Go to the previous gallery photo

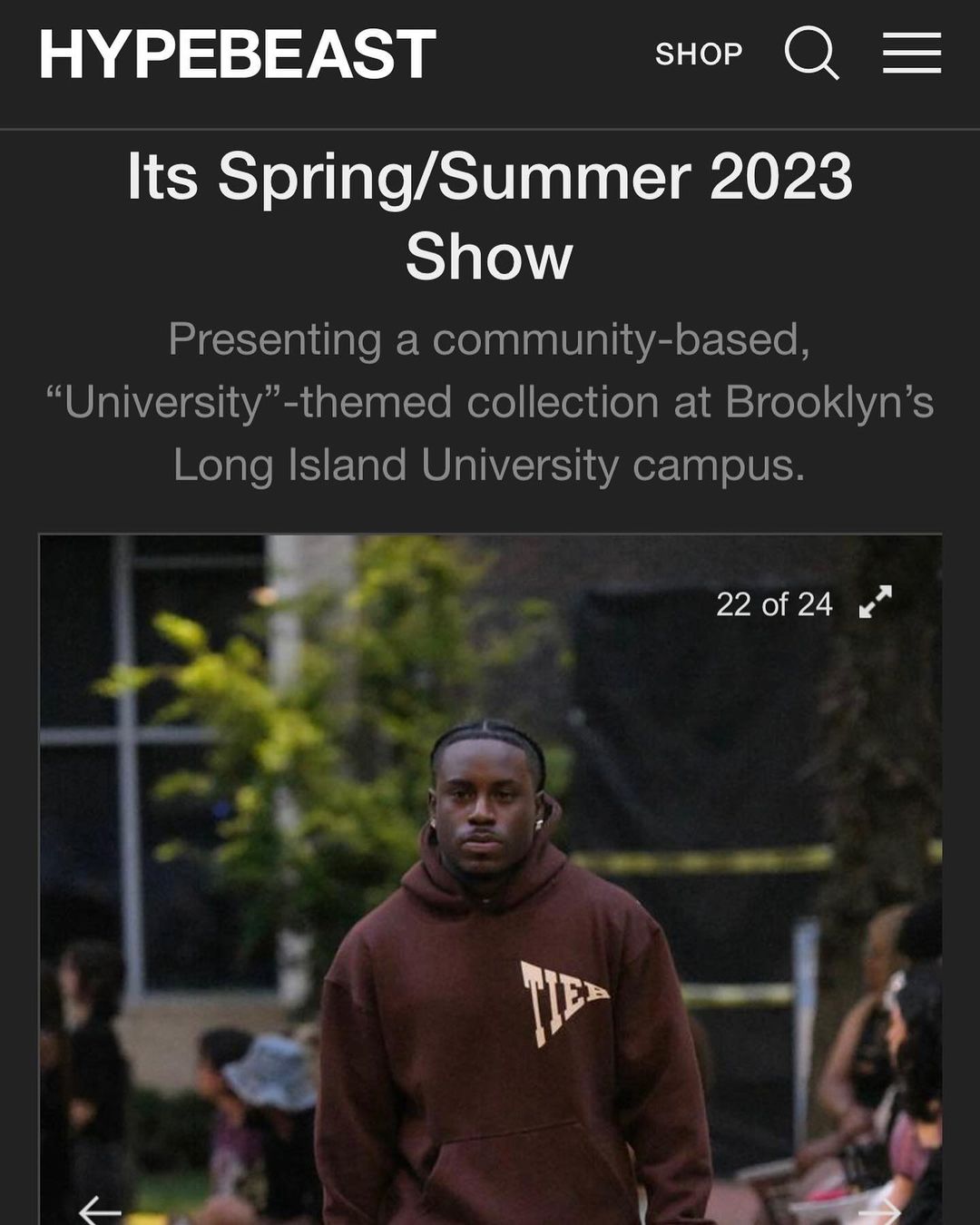pos(100,1210)
